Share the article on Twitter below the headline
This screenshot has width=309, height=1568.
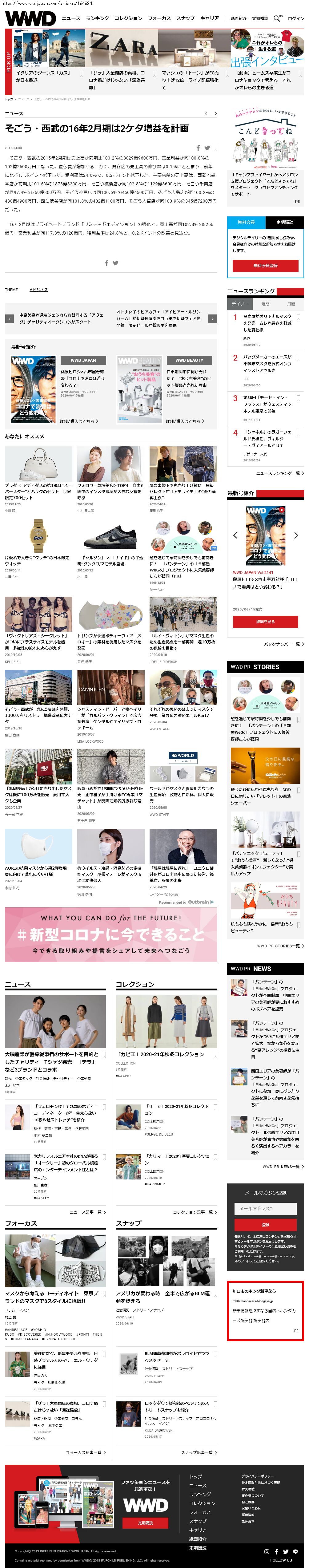[207, 148]
